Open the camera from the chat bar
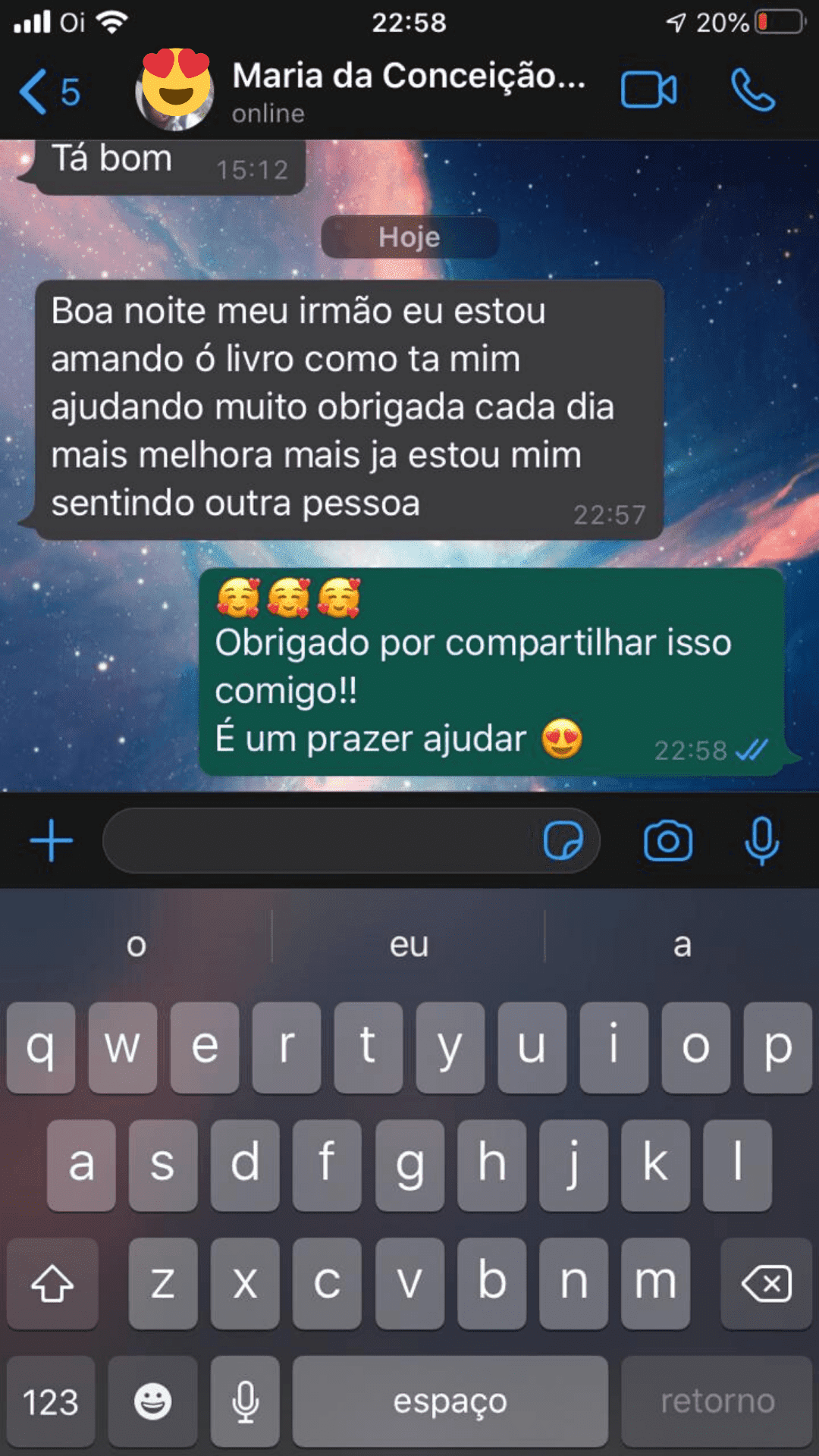819x1456 pixels. tap(668, 840)
